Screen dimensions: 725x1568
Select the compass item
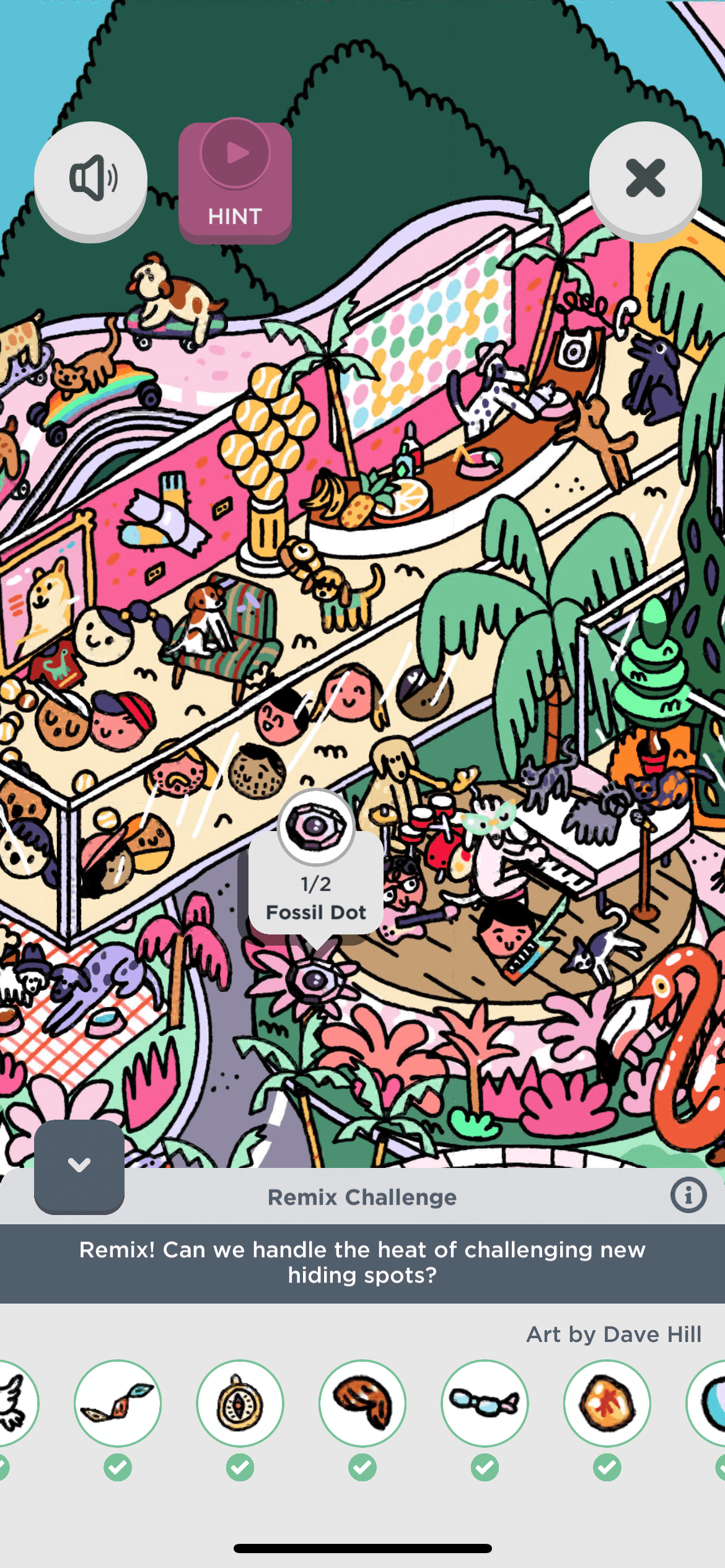click(x=240, y=1403)
